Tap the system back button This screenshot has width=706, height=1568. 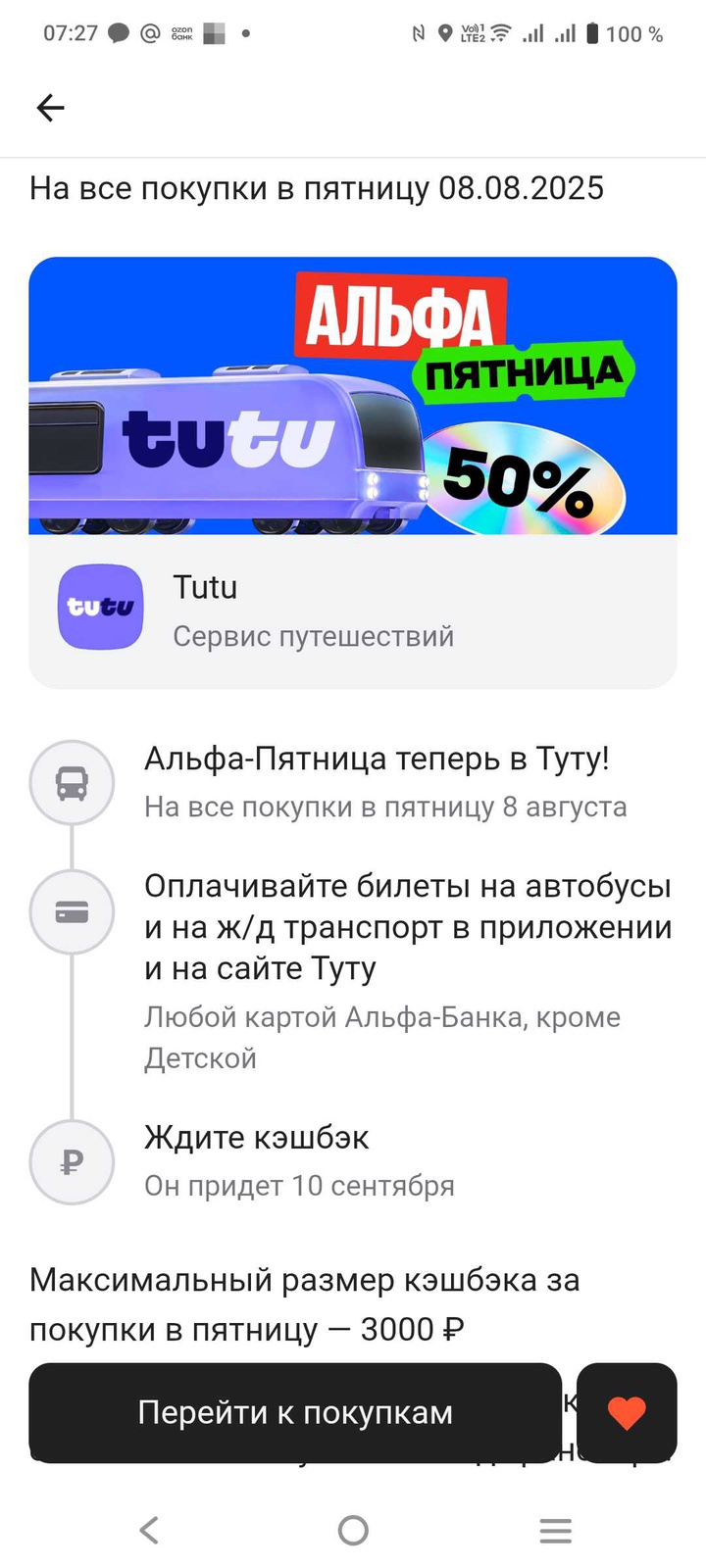tap(149, 1530)
